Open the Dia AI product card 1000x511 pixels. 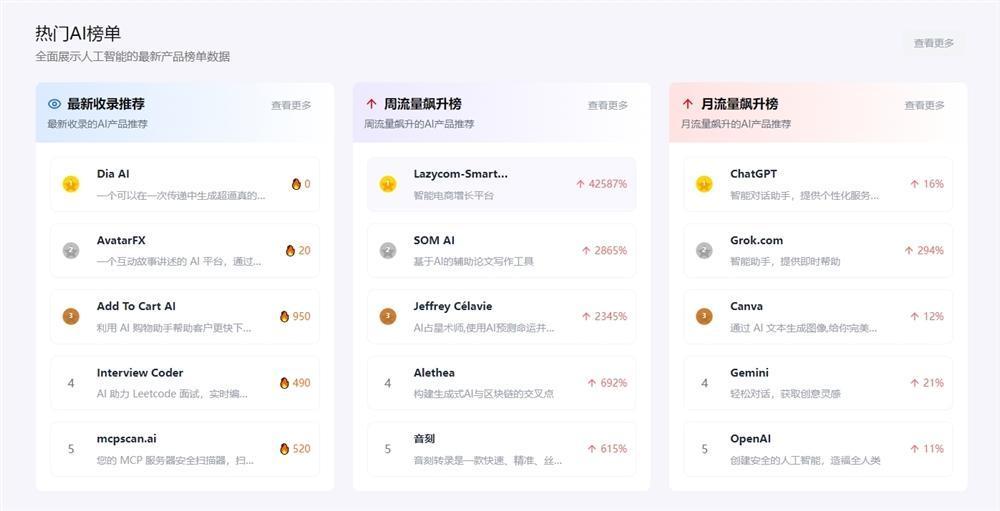(x=185, y=184)
